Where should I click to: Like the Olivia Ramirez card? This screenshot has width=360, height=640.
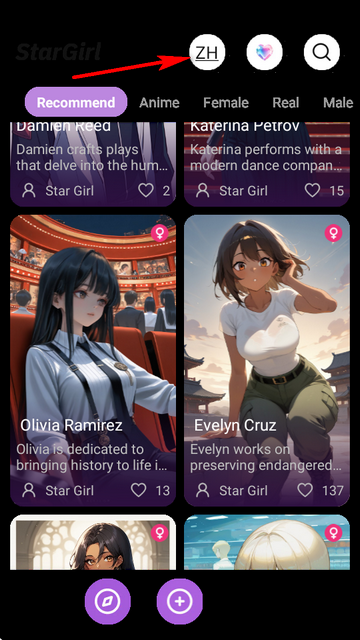point(138,490)
